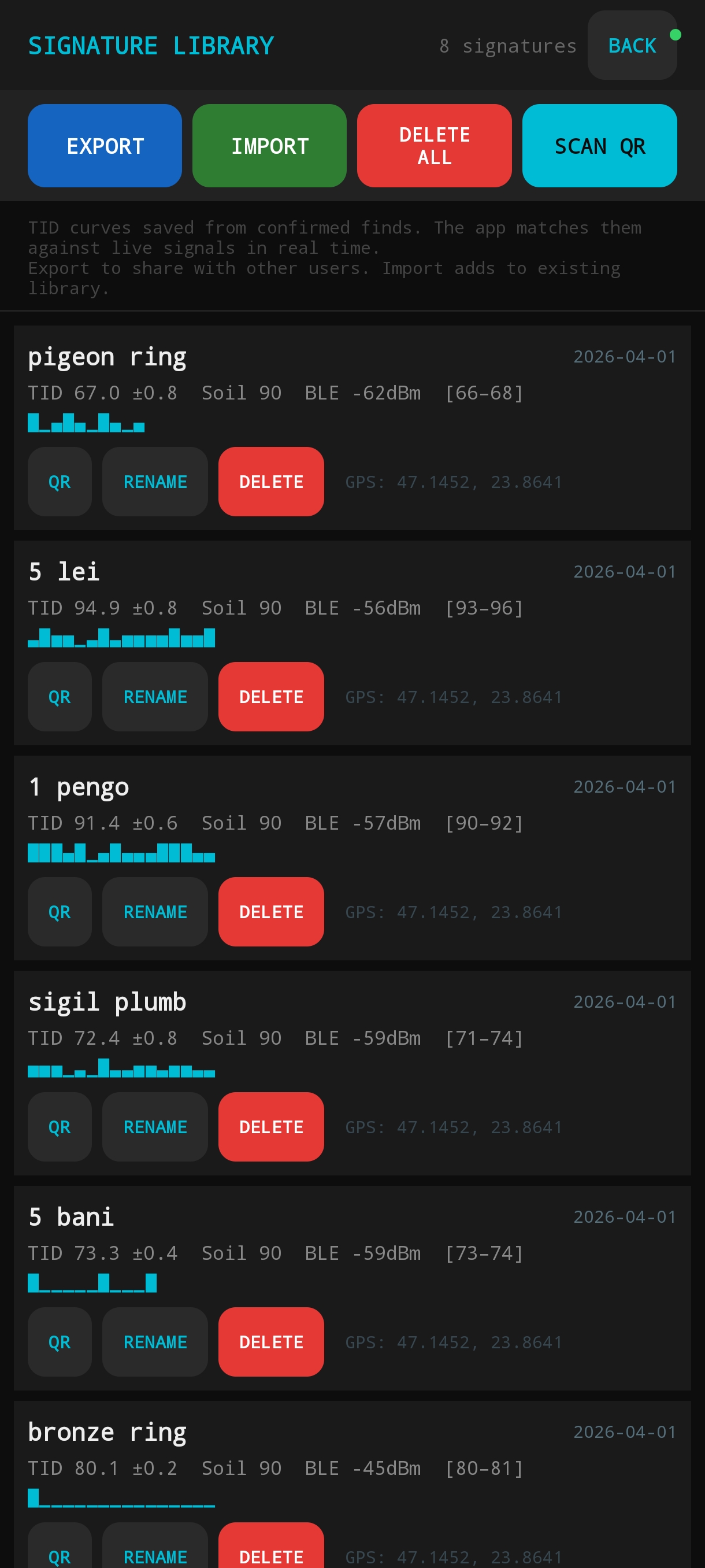Screen dimensions: 705x1568
Task: Export the signature library
Action: pyautogui.click(x=104, y=146)
